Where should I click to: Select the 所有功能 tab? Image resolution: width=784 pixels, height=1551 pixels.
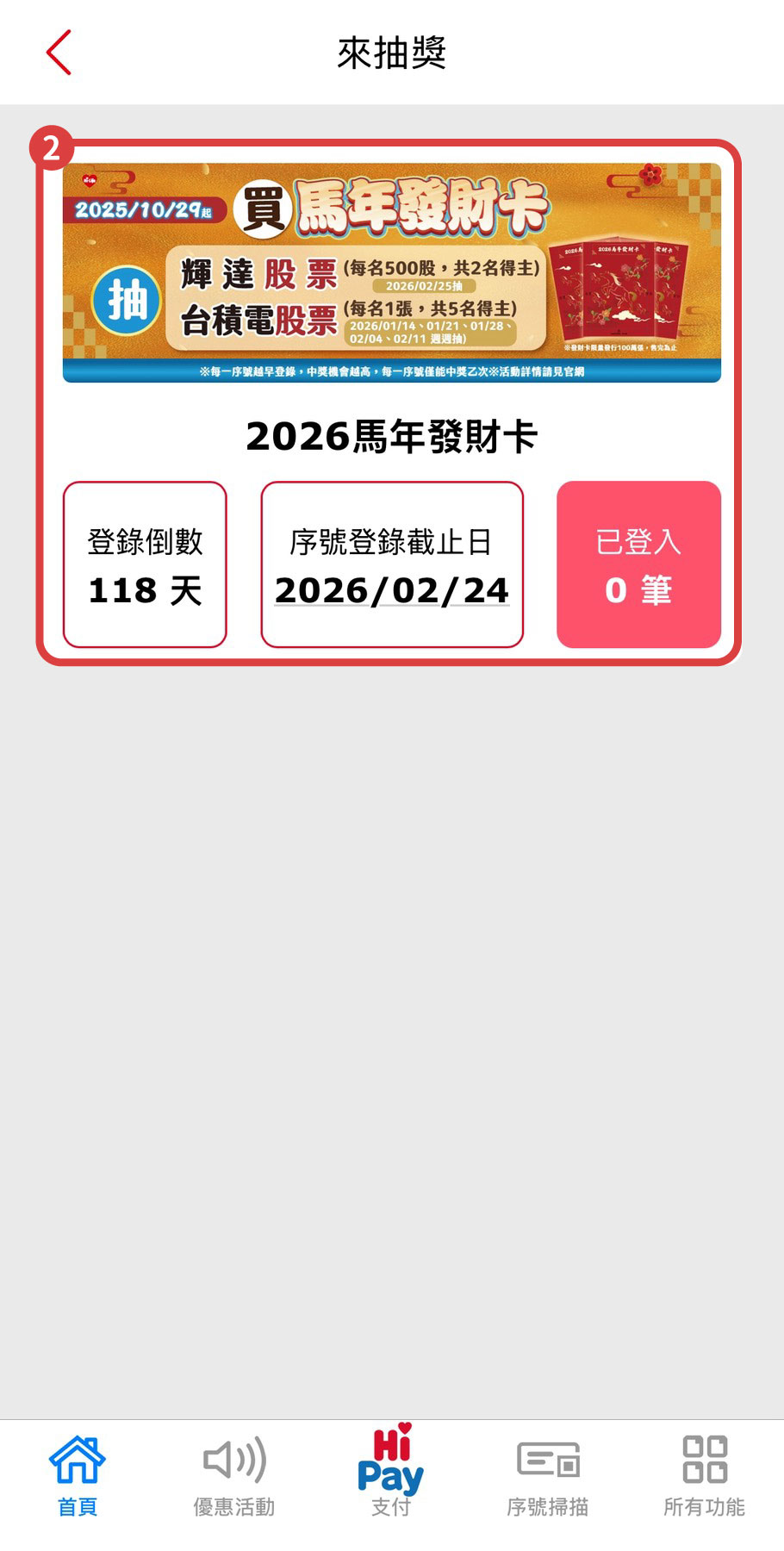704,1476
